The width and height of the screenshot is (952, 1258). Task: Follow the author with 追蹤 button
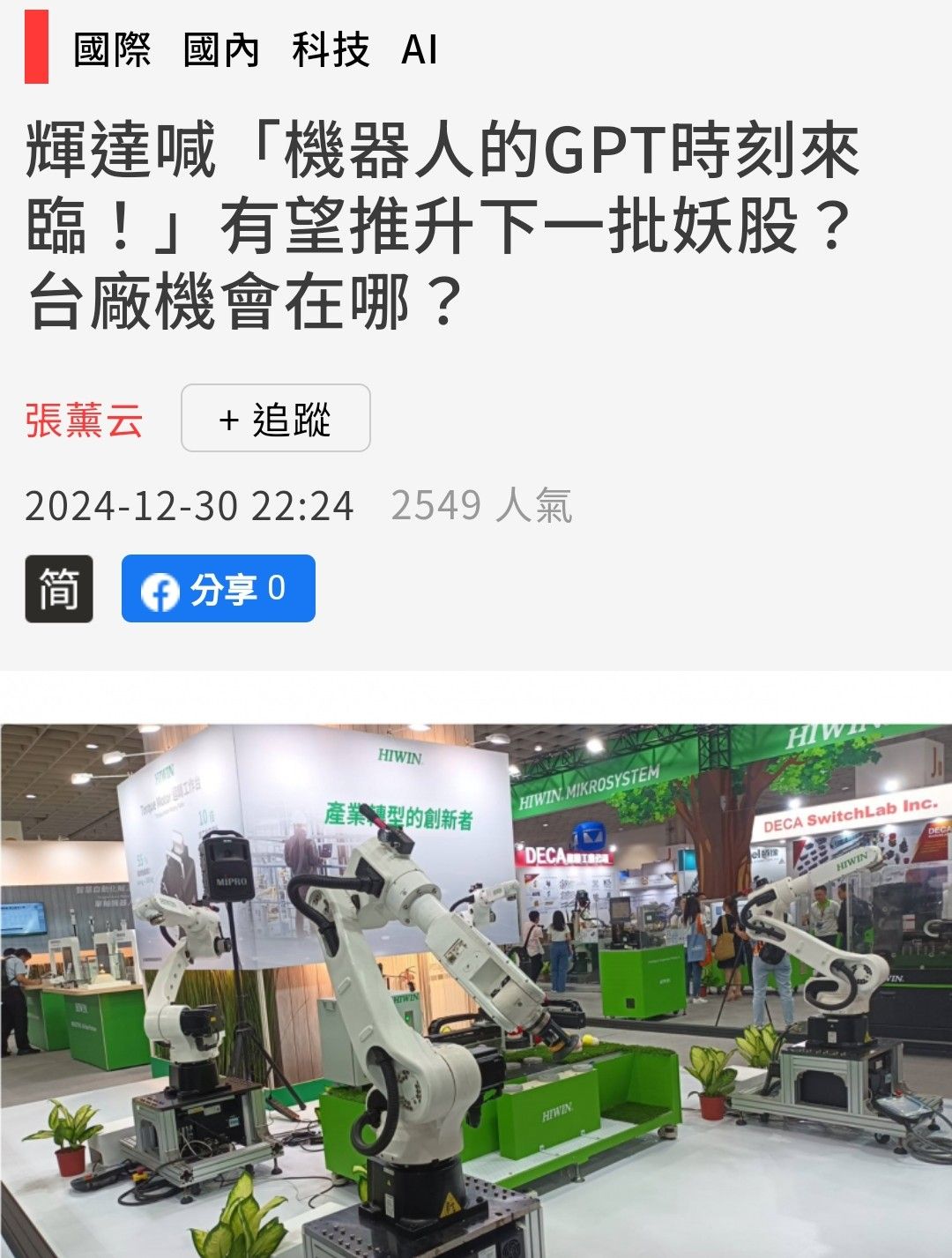(x=275, y=419)
